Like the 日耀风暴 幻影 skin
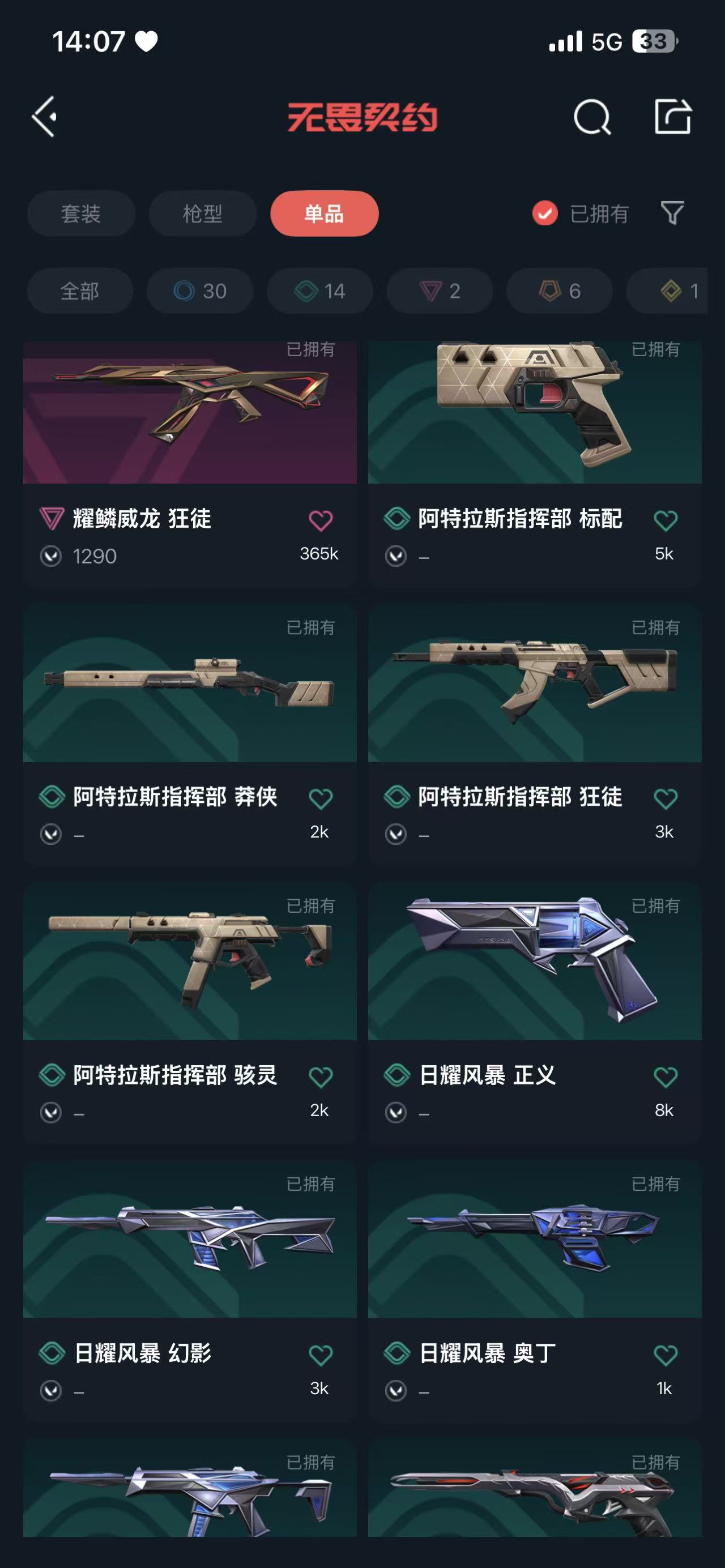Screen dimensions: 725x1568 [321, 1356]
